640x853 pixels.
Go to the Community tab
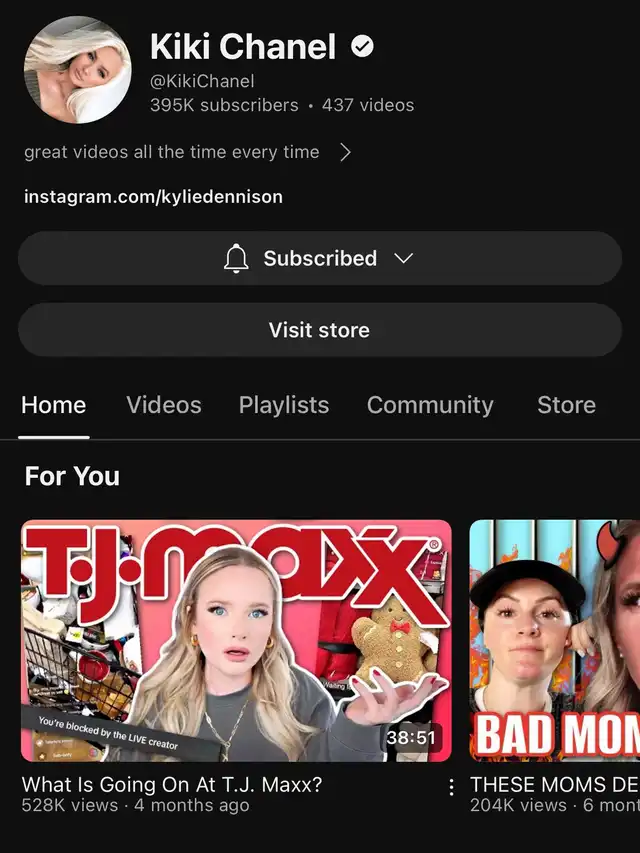click(430, 405)
